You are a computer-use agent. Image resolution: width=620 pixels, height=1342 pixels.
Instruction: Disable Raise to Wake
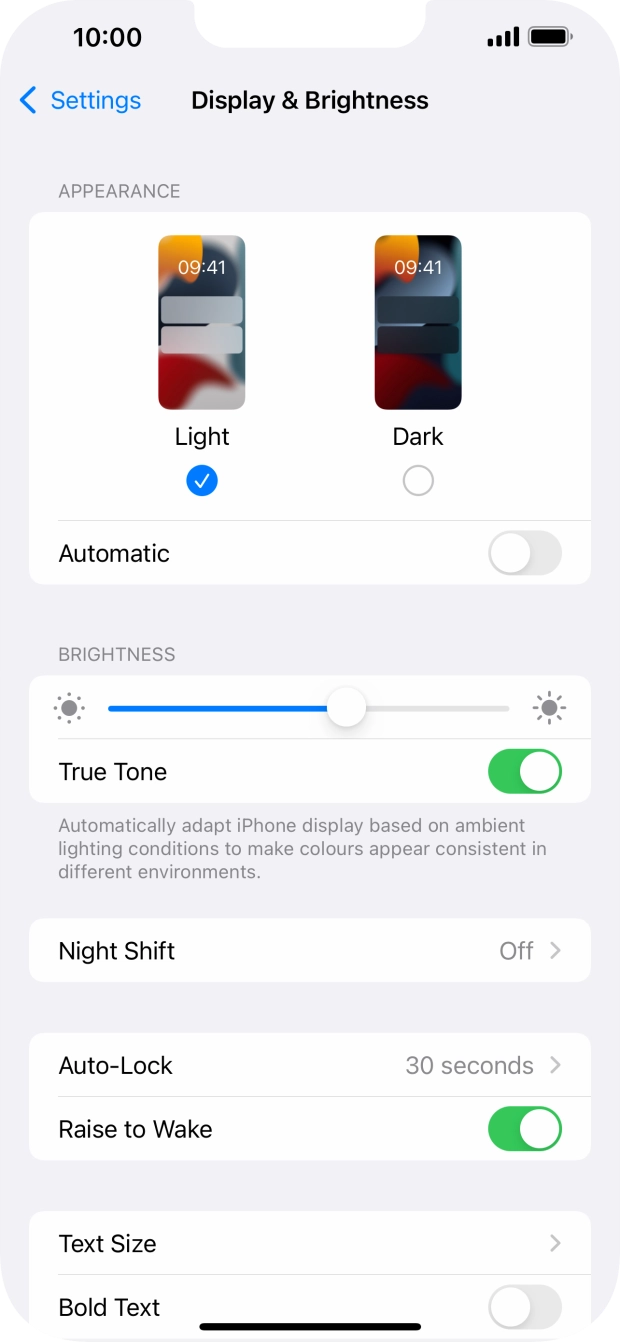point(525,1129)
